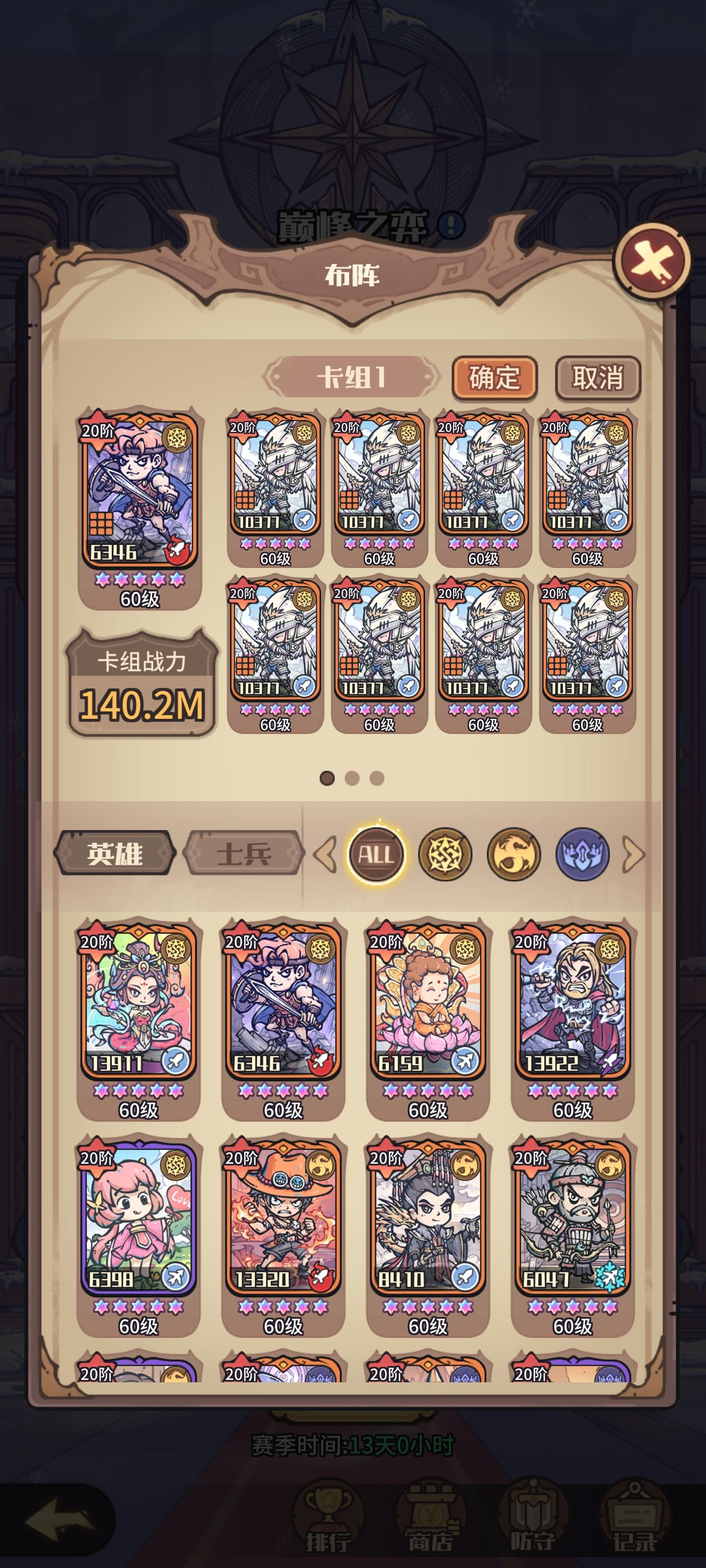The width and height of the screenshot is (706, 1568).
Task: Go to the second deck page dot
Action: coord(352,778)
